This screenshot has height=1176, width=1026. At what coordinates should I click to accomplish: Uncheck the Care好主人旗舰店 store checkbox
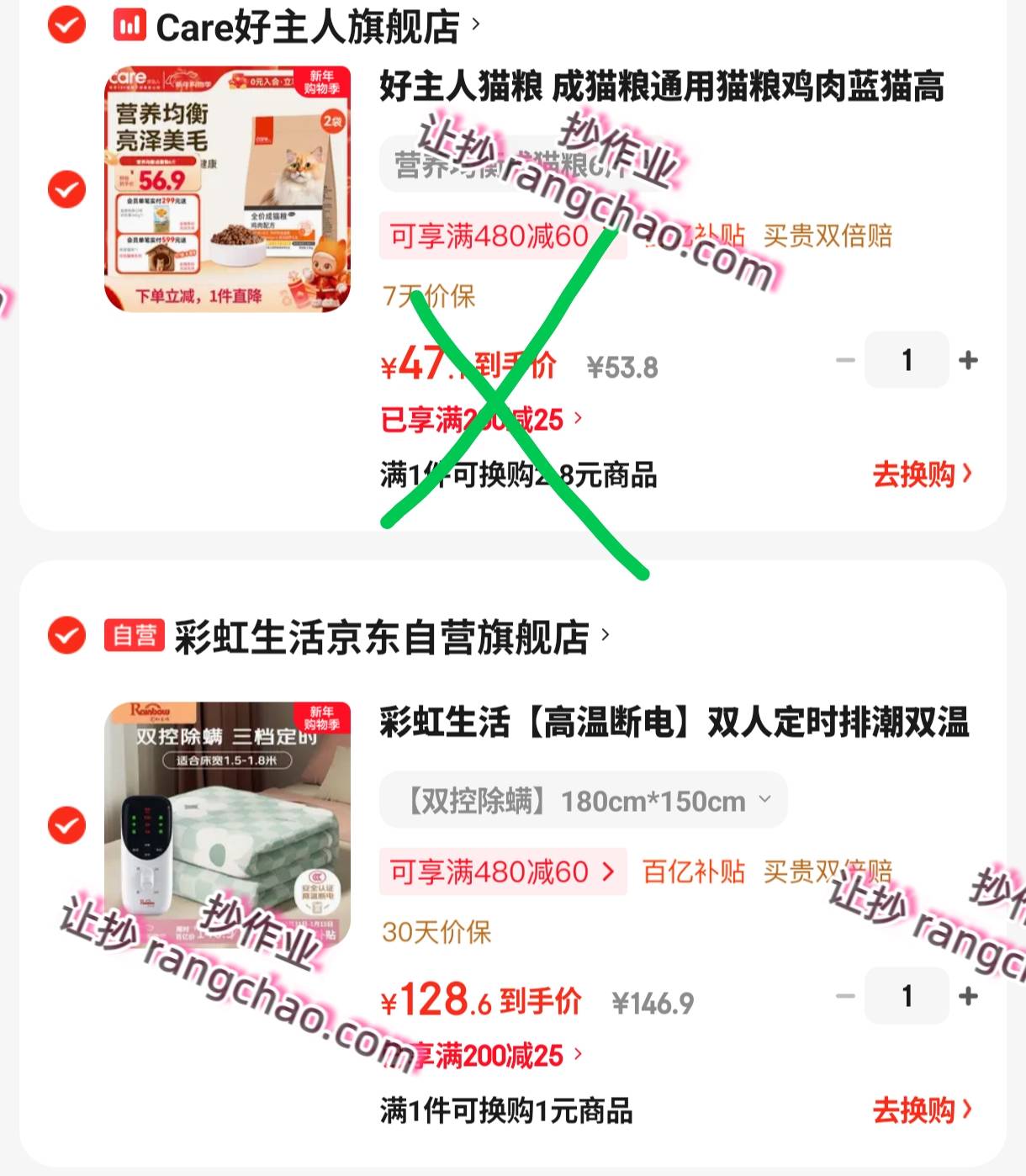[66, 25]
